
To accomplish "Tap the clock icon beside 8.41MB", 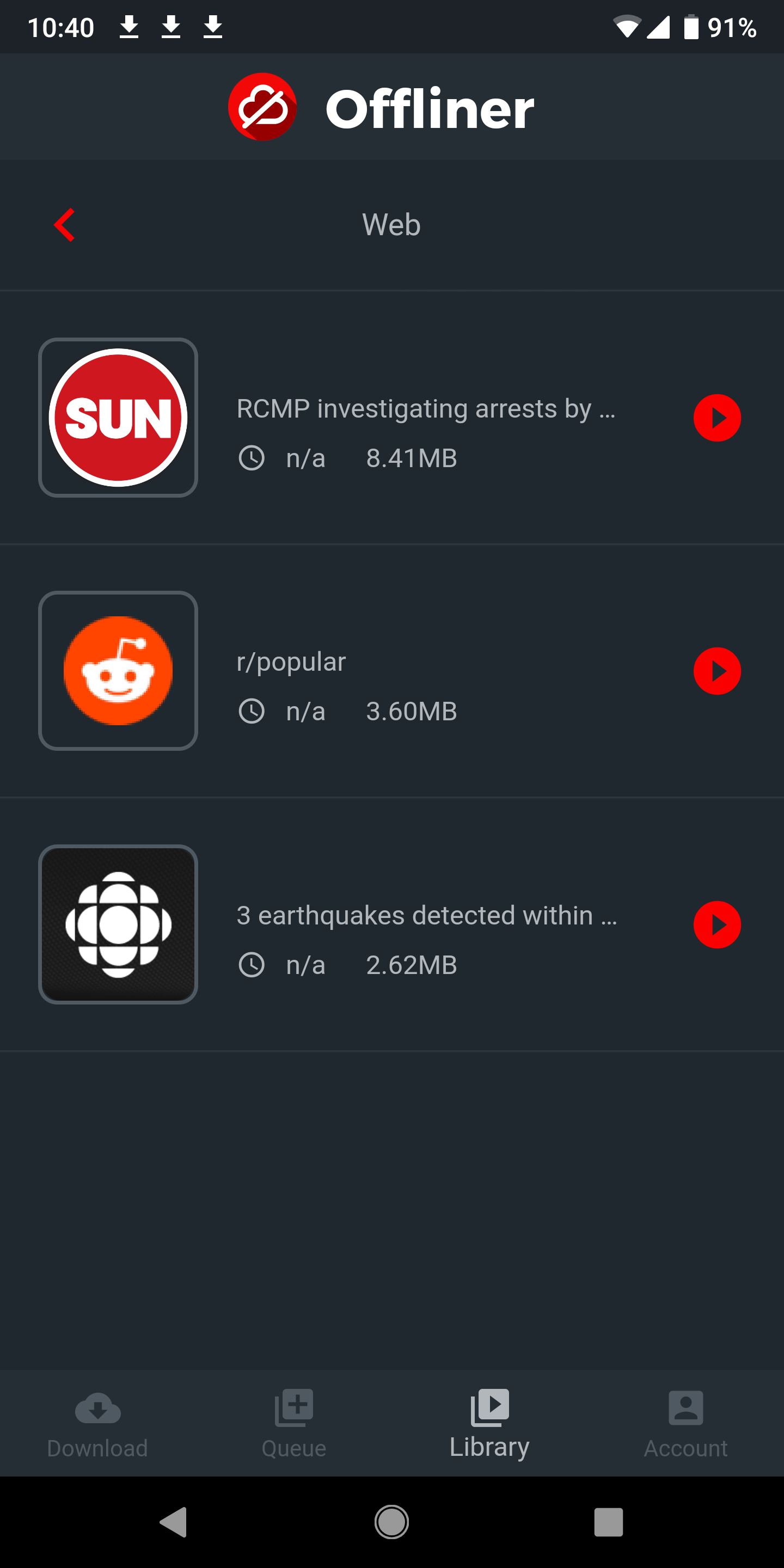I will pos(252,459).
